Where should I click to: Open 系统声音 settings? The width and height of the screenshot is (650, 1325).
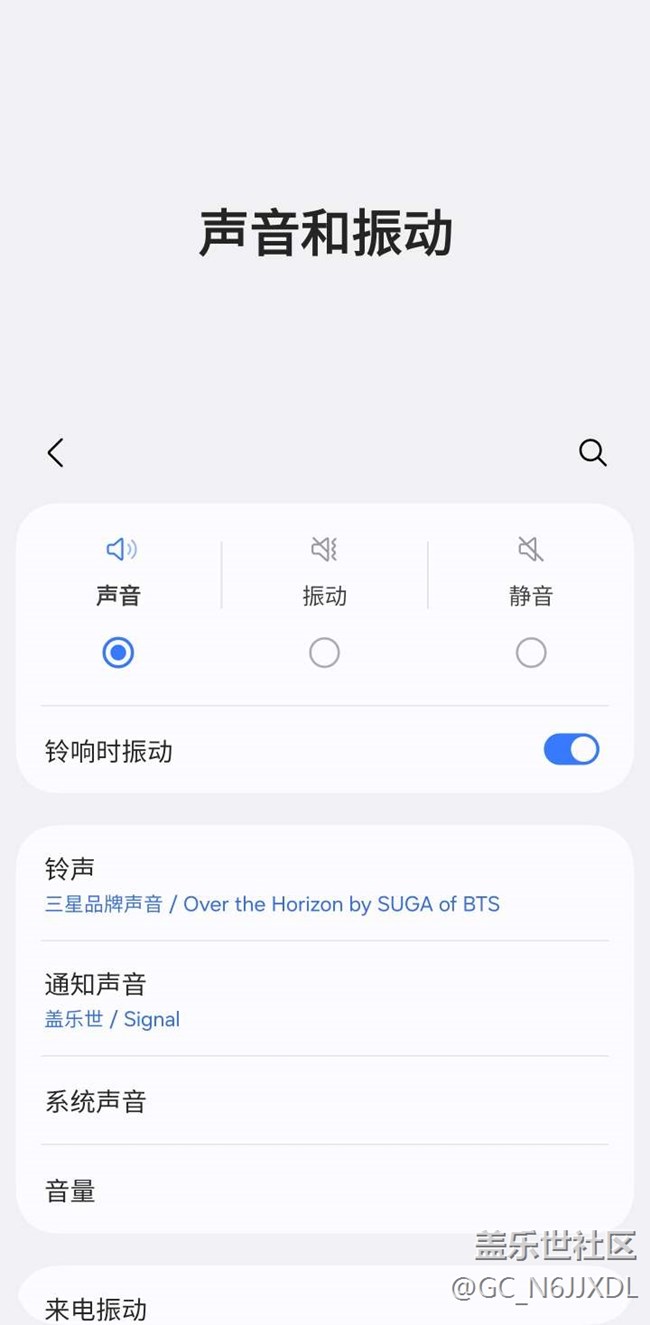[x=324, y=1101]
